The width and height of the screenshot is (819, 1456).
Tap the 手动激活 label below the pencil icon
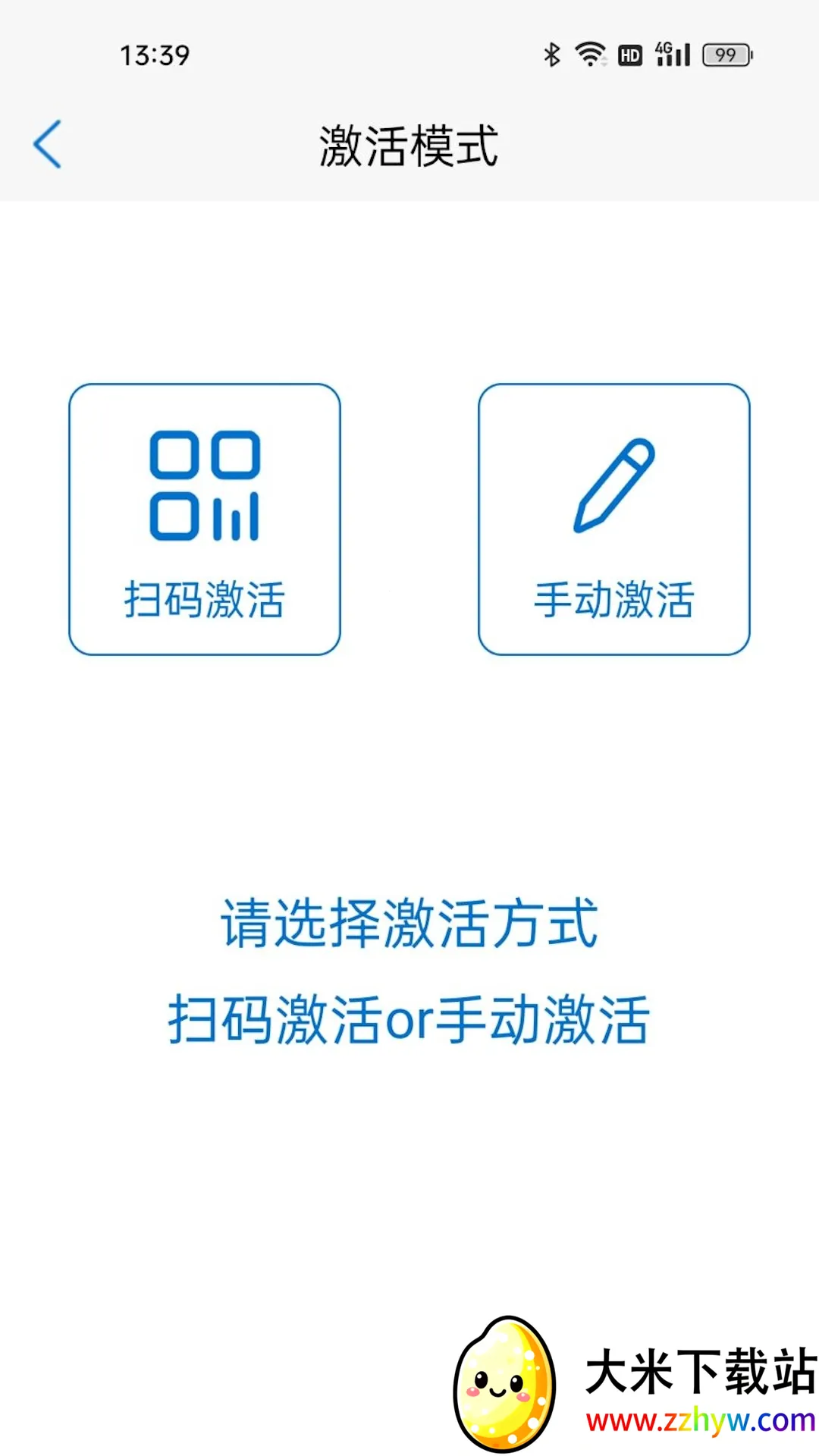point(613,599)
